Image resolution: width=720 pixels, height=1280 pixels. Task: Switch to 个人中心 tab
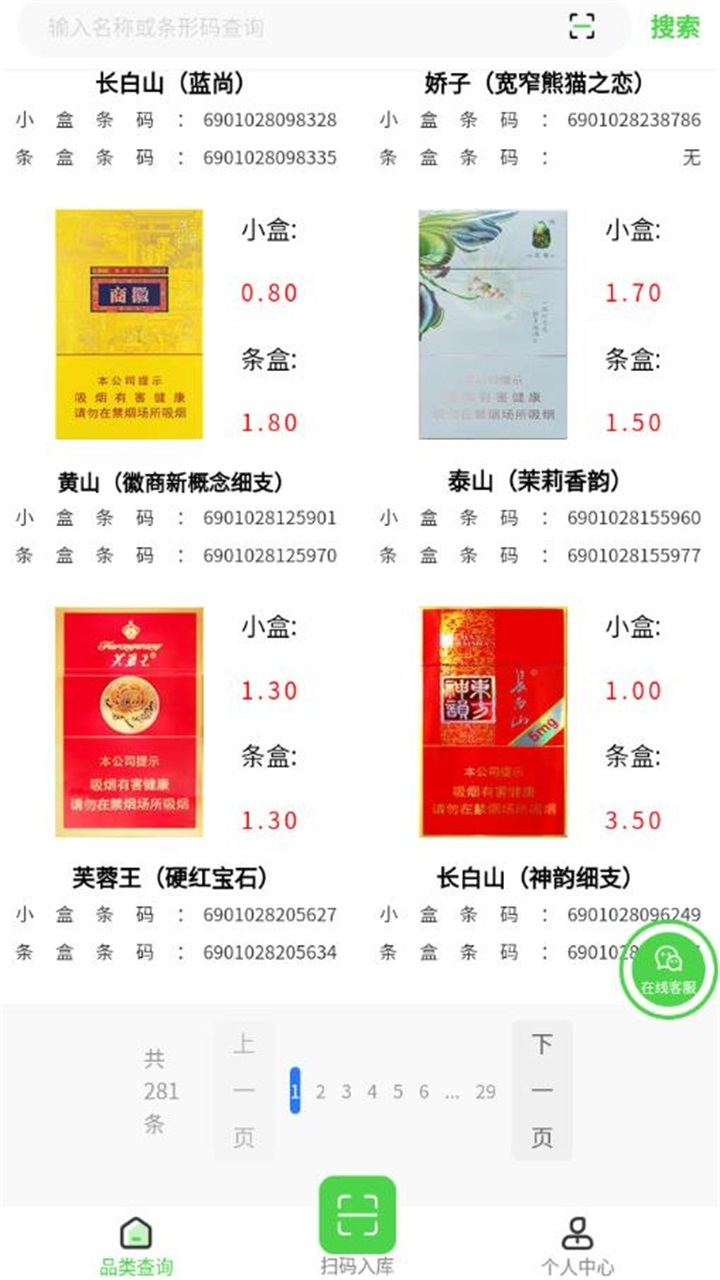coord(577,1247)
